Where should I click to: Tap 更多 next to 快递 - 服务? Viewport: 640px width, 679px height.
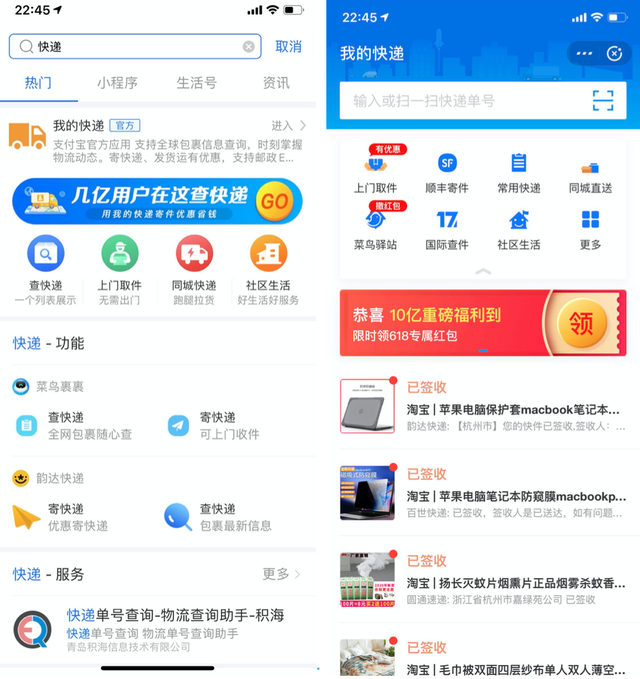point(281,574)
